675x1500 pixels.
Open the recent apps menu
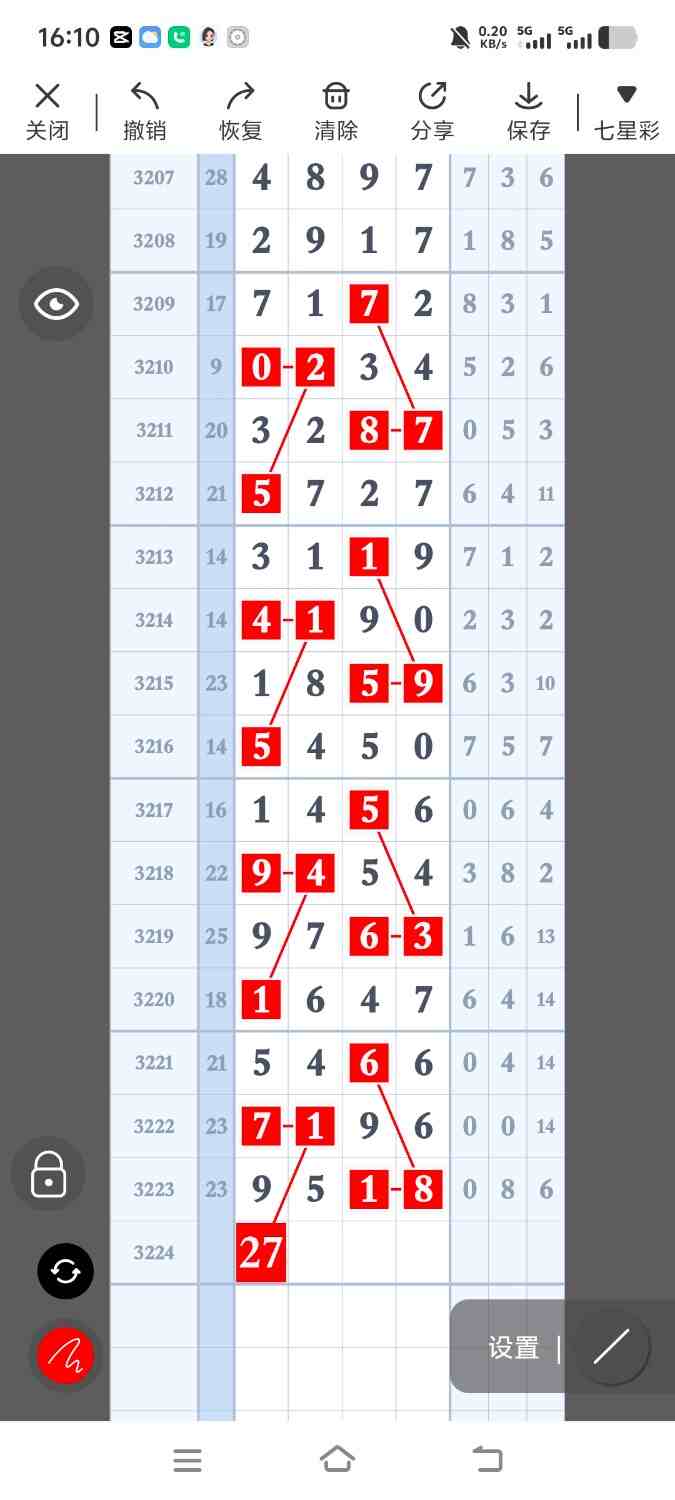(x=187, y=1460)
